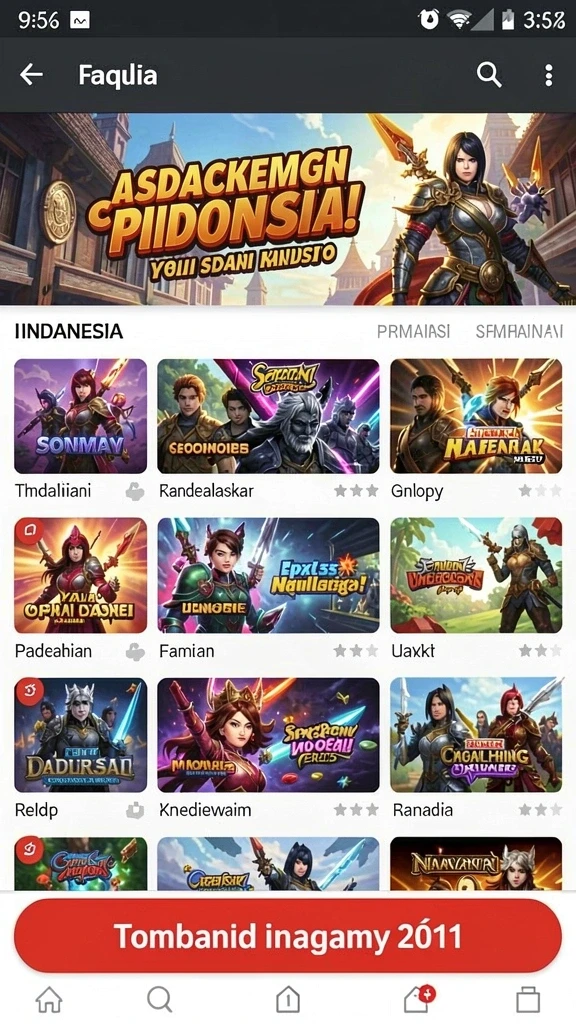
Task: Tap the red Tombanid inagamy 2011 button
Action: pos(288,936)
